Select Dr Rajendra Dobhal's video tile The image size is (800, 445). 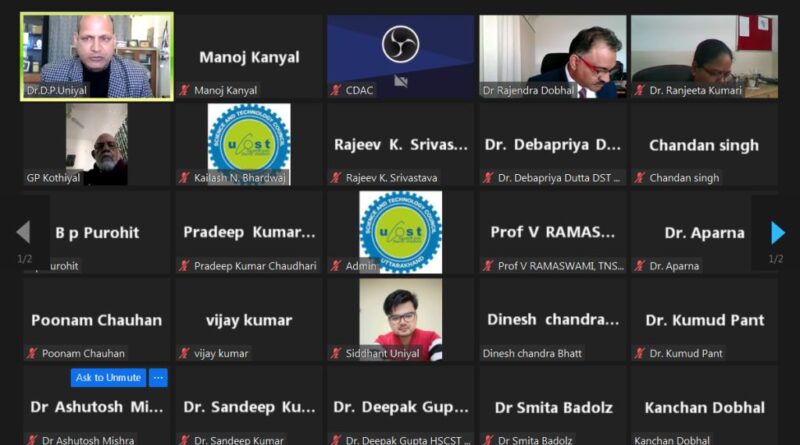pos(552,55)
